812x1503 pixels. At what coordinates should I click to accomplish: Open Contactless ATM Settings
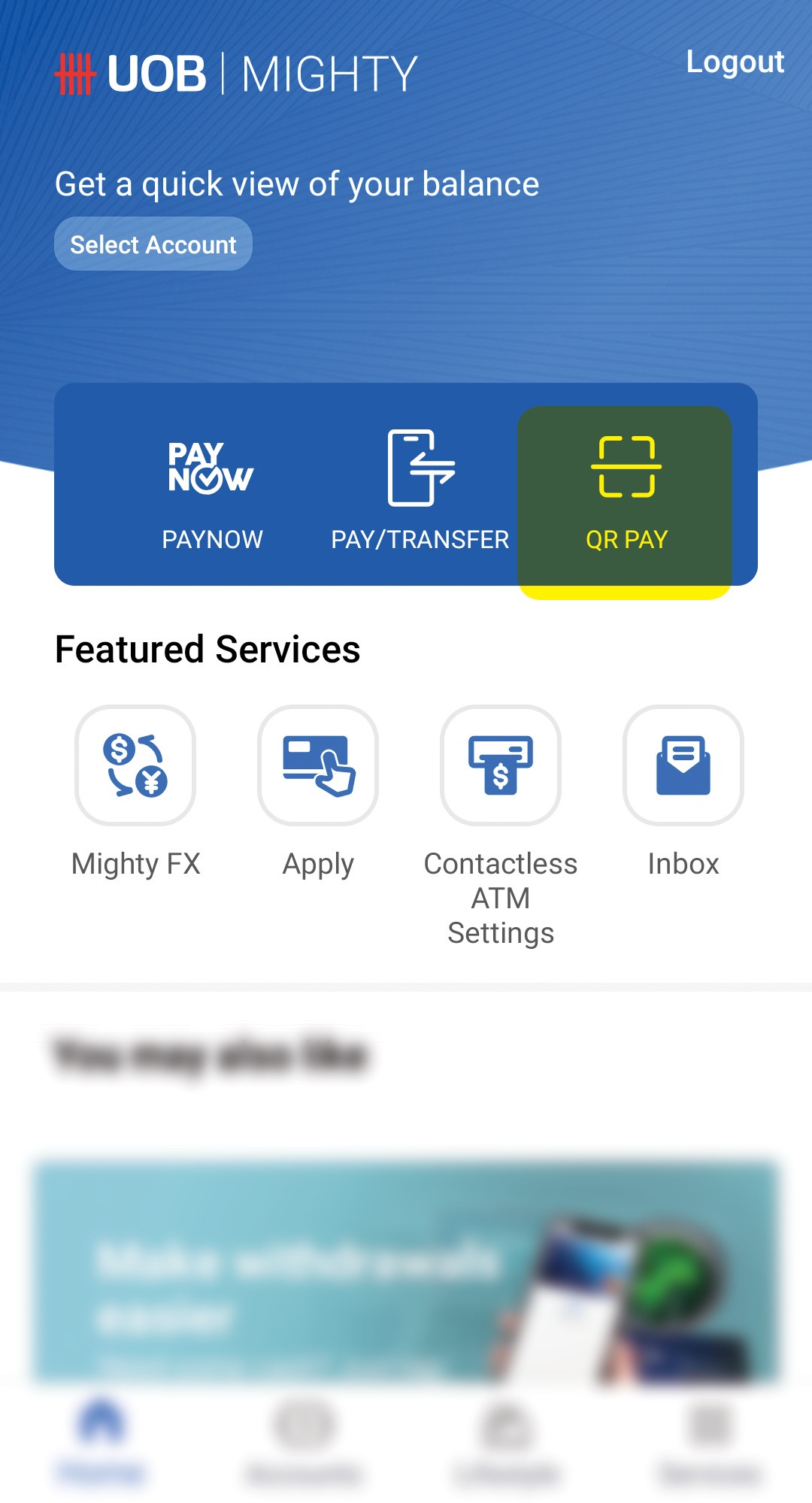click(501, 826)
